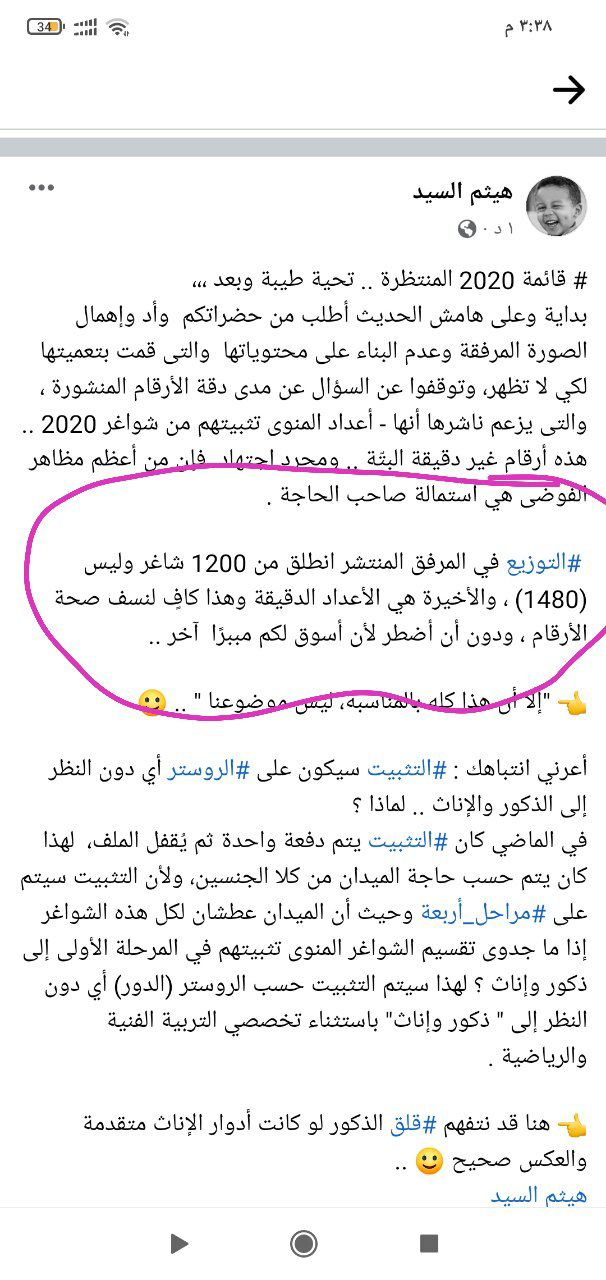Open the #التوزيع hashtag

pyautogui.click(x=545, y=564)
